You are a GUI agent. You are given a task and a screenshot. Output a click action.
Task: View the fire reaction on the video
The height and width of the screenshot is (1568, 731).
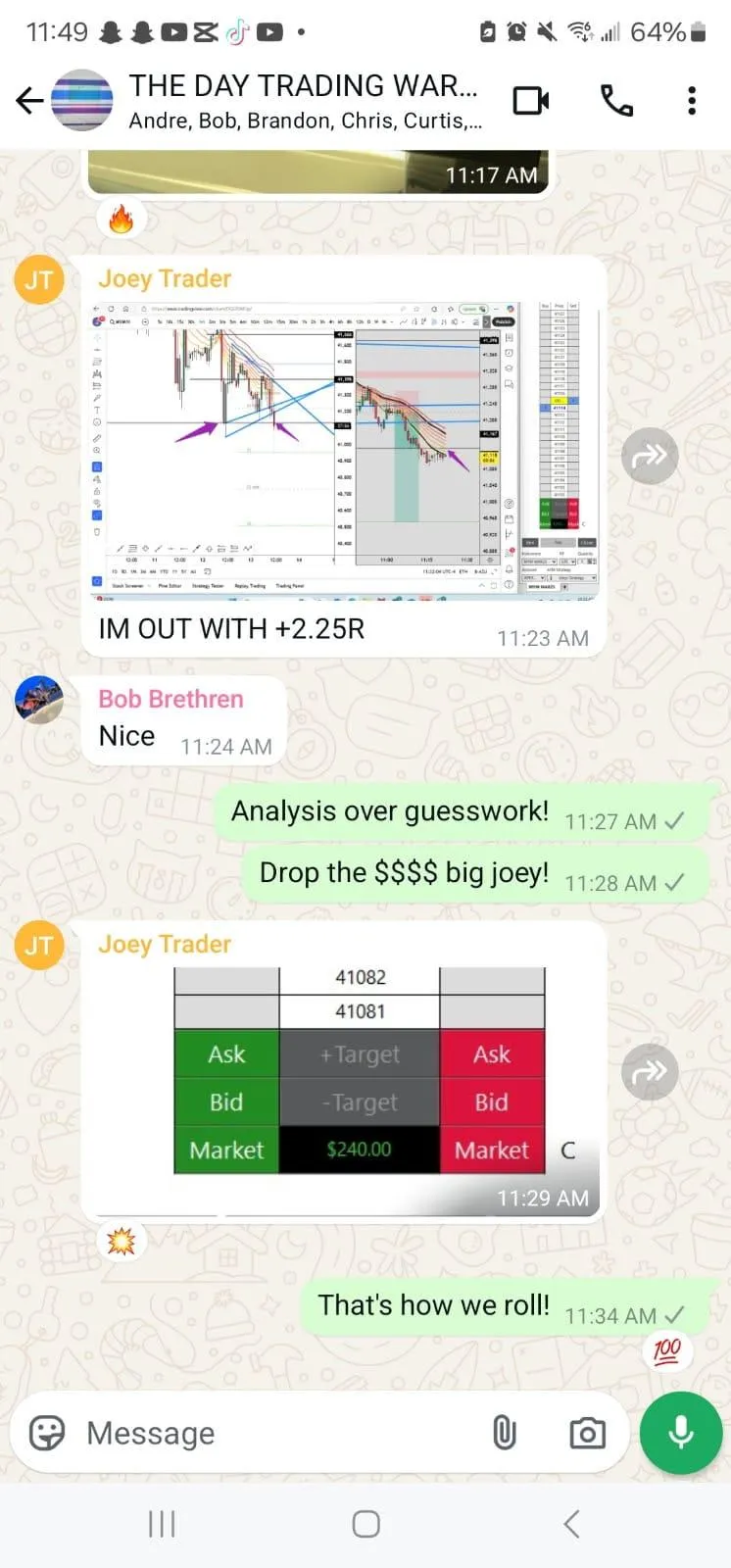(x=122, y=220)
